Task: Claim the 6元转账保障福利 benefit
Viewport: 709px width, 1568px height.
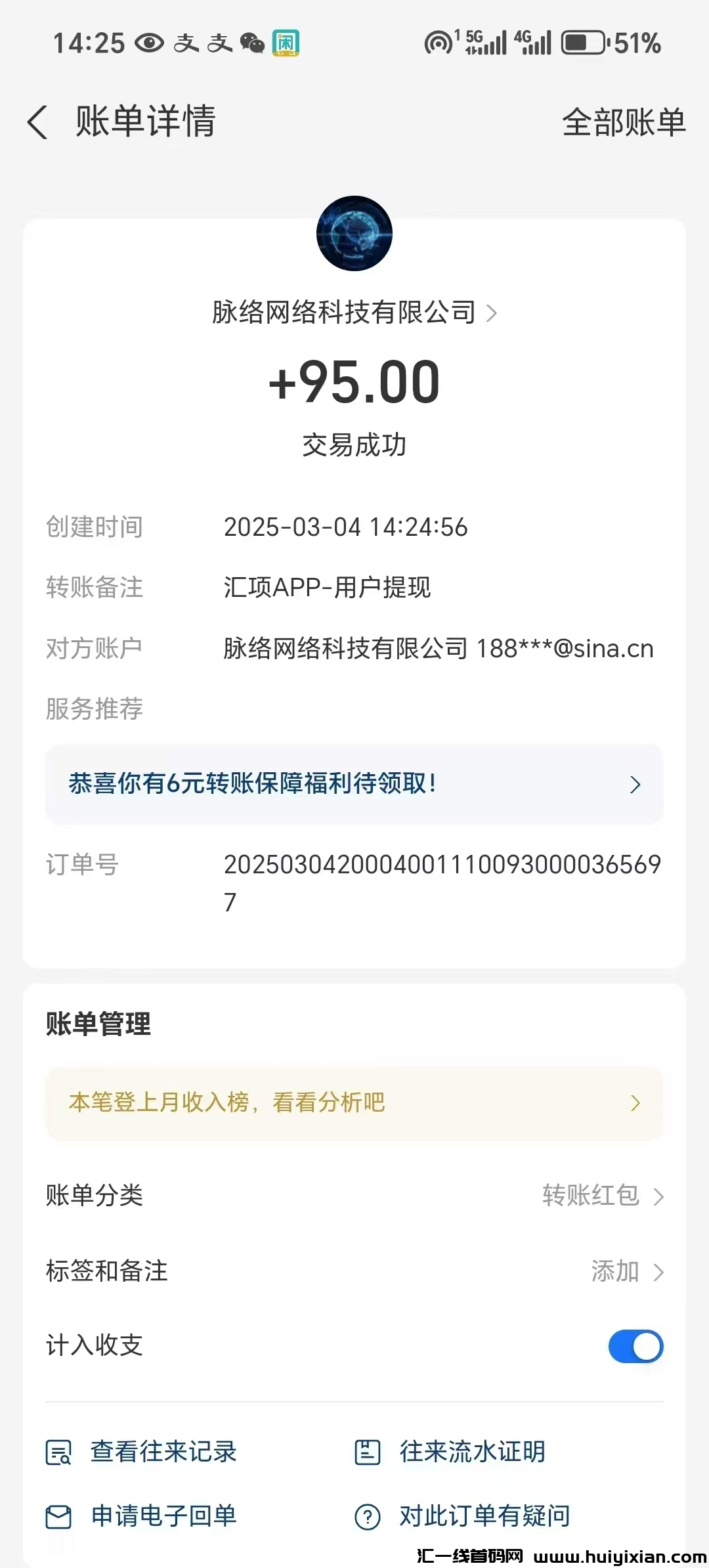Action: click(354, 784)
